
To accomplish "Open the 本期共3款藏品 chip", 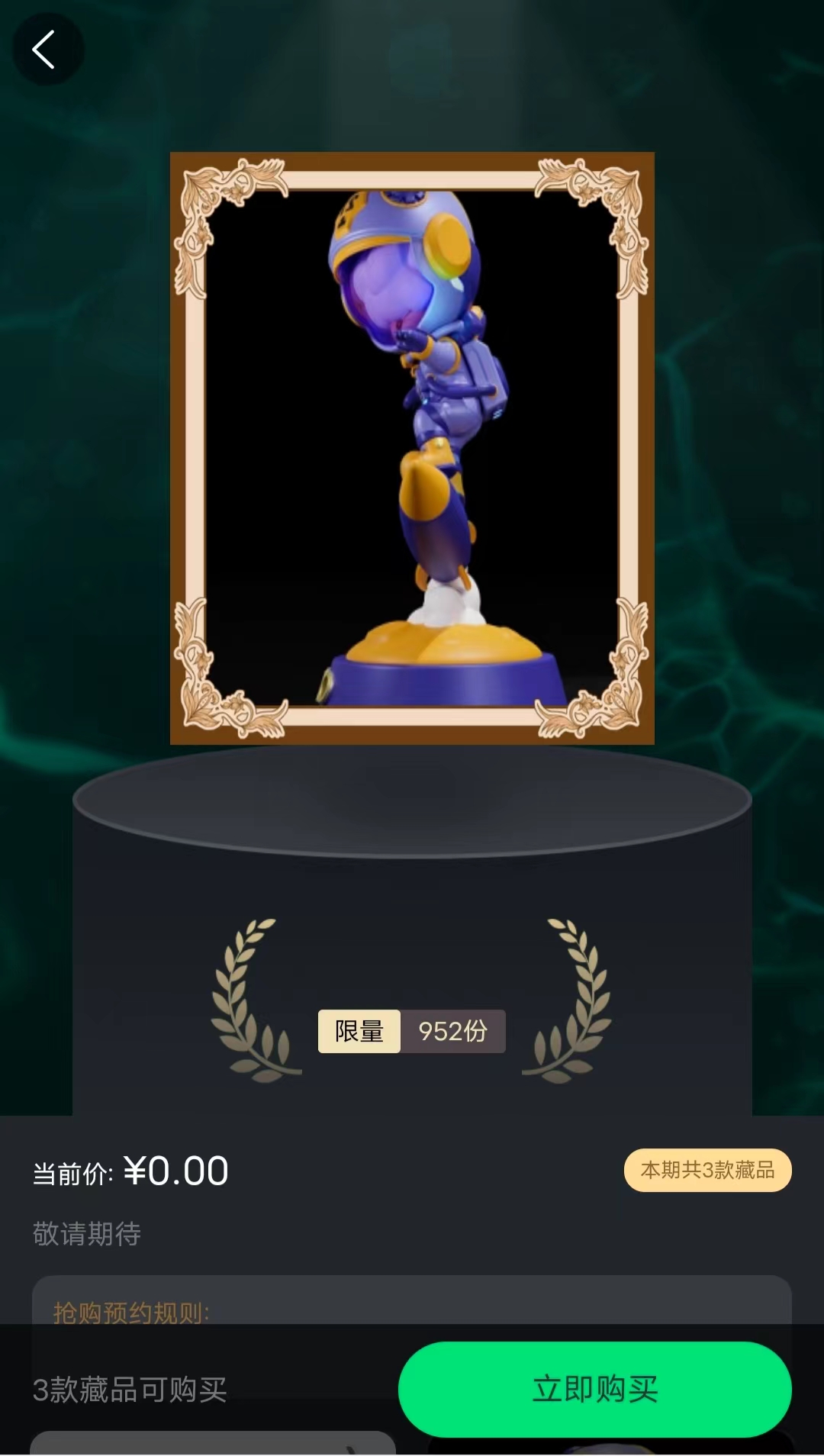I will click(x=707, y=1170).
